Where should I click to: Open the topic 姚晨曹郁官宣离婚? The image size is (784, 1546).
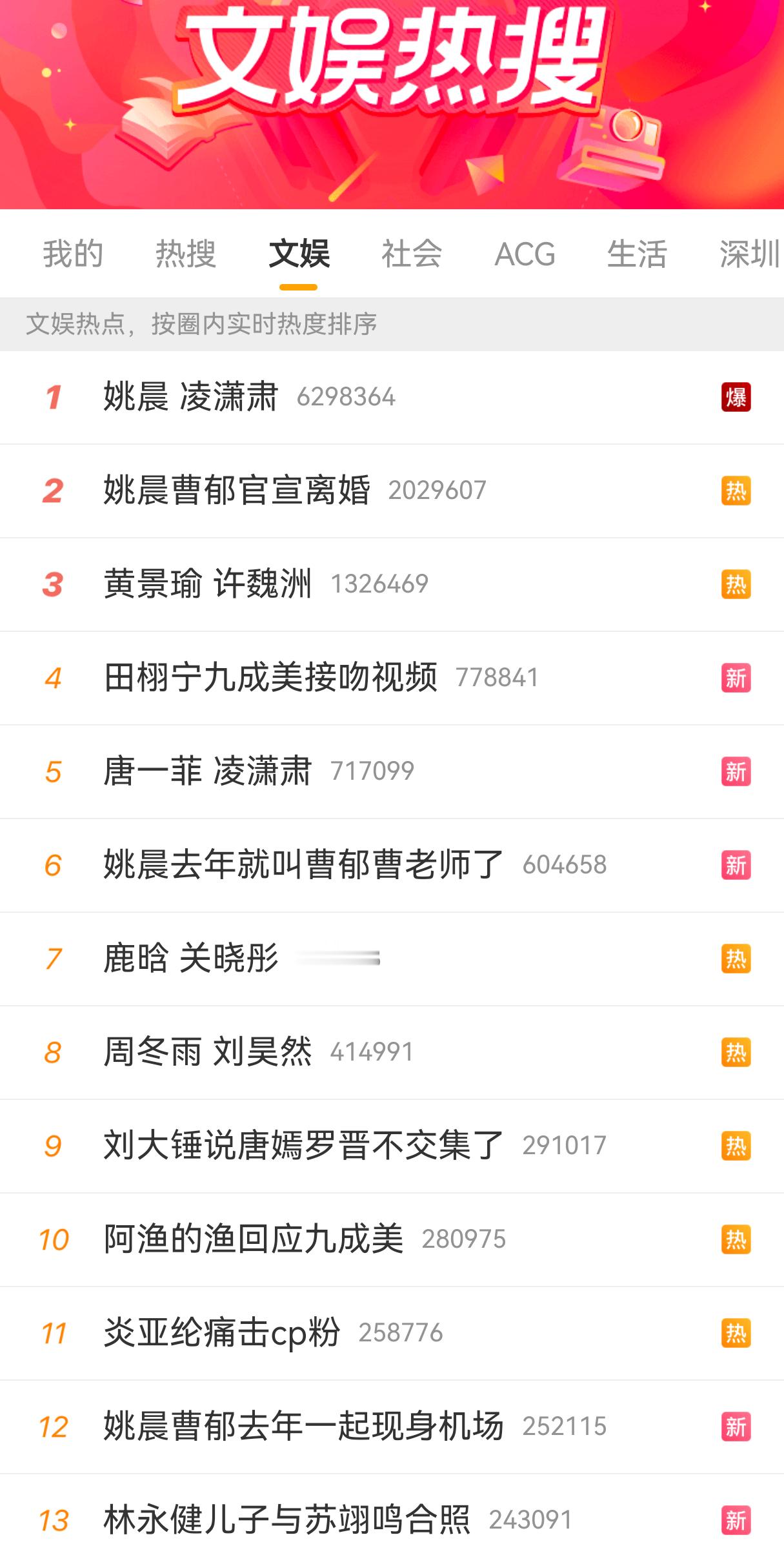coord(239,491)
